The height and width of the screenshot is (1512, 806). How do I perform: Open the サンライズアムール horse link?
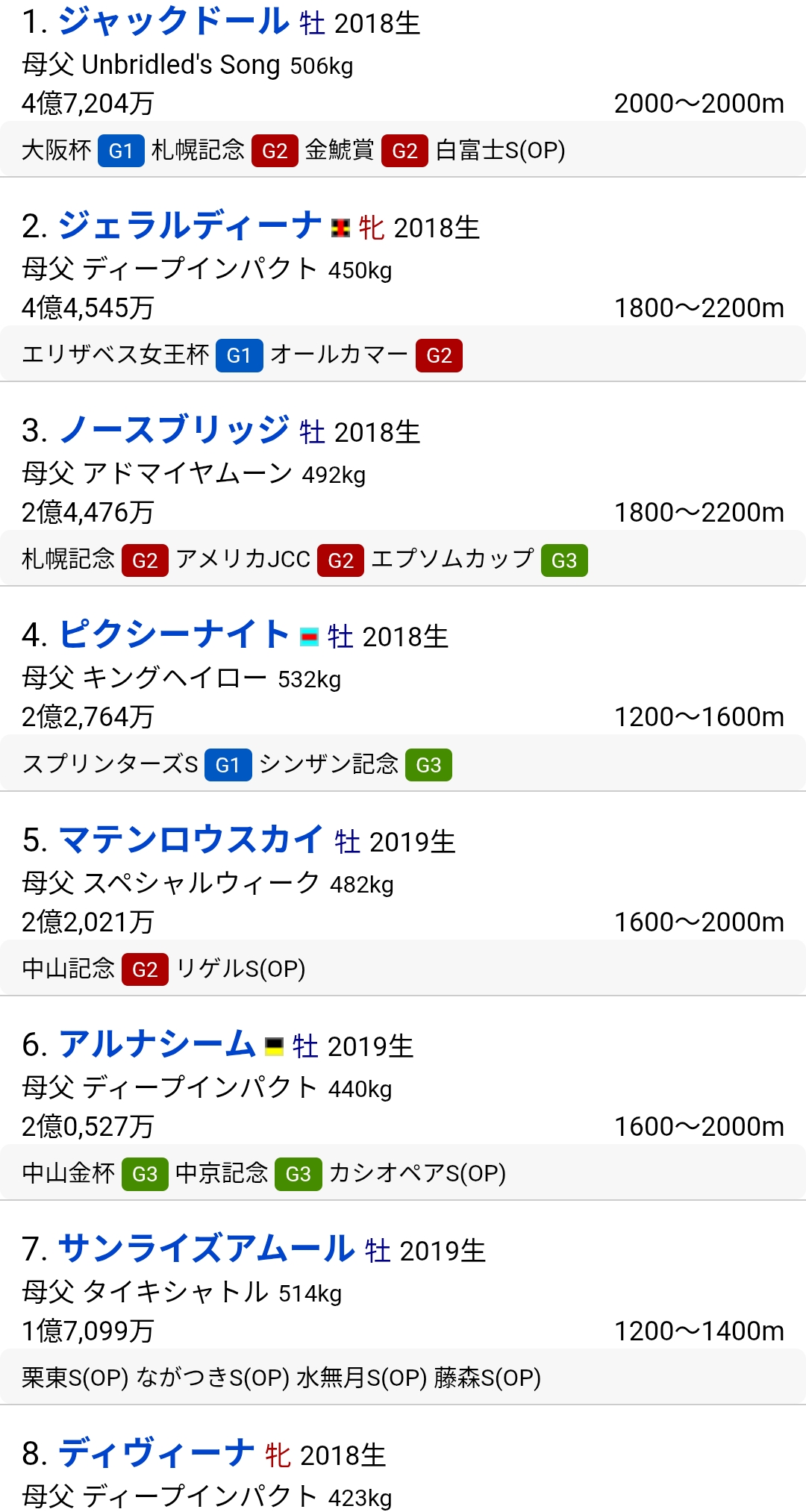pos(207,1249)
